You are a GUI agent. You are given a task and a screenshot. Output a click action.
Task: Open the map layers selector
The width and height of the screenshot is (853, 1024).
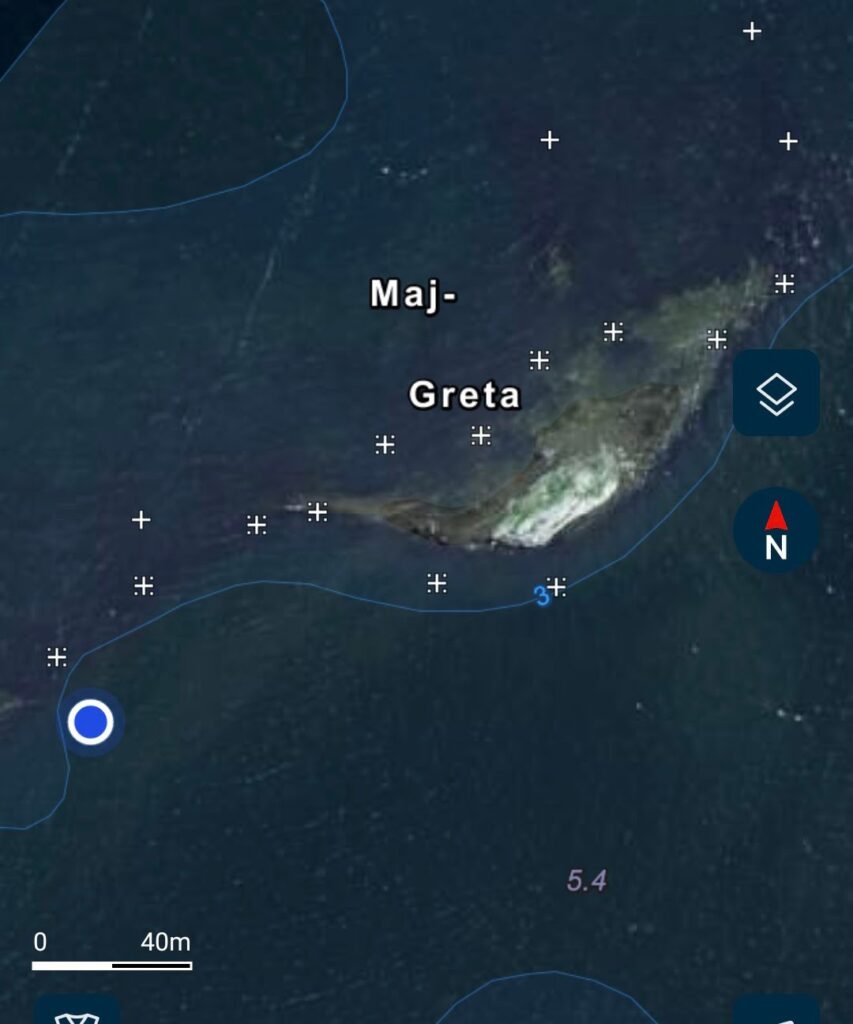click(776, 393)
